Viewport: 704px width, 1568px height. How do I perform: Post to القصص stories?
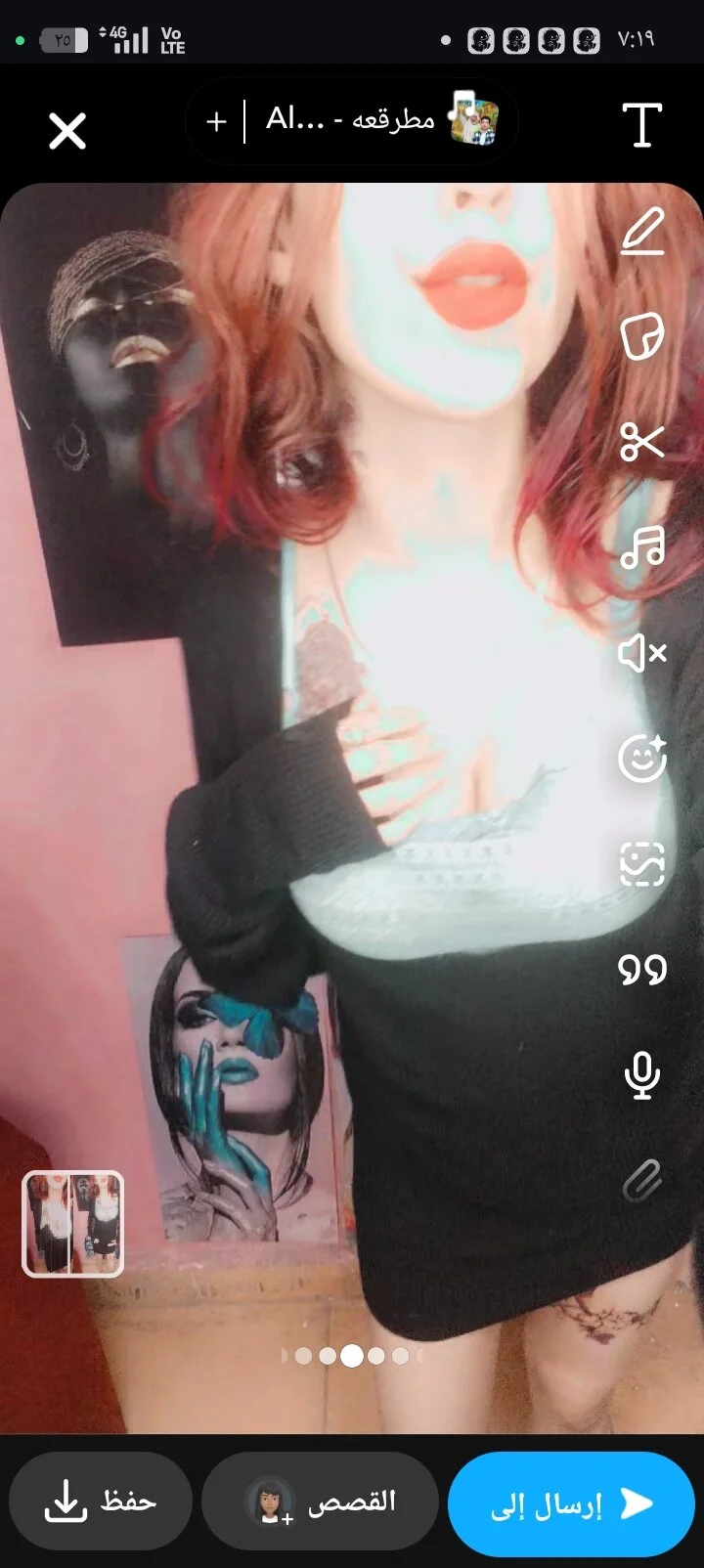pyautogui.click(x=320, y=1503)
